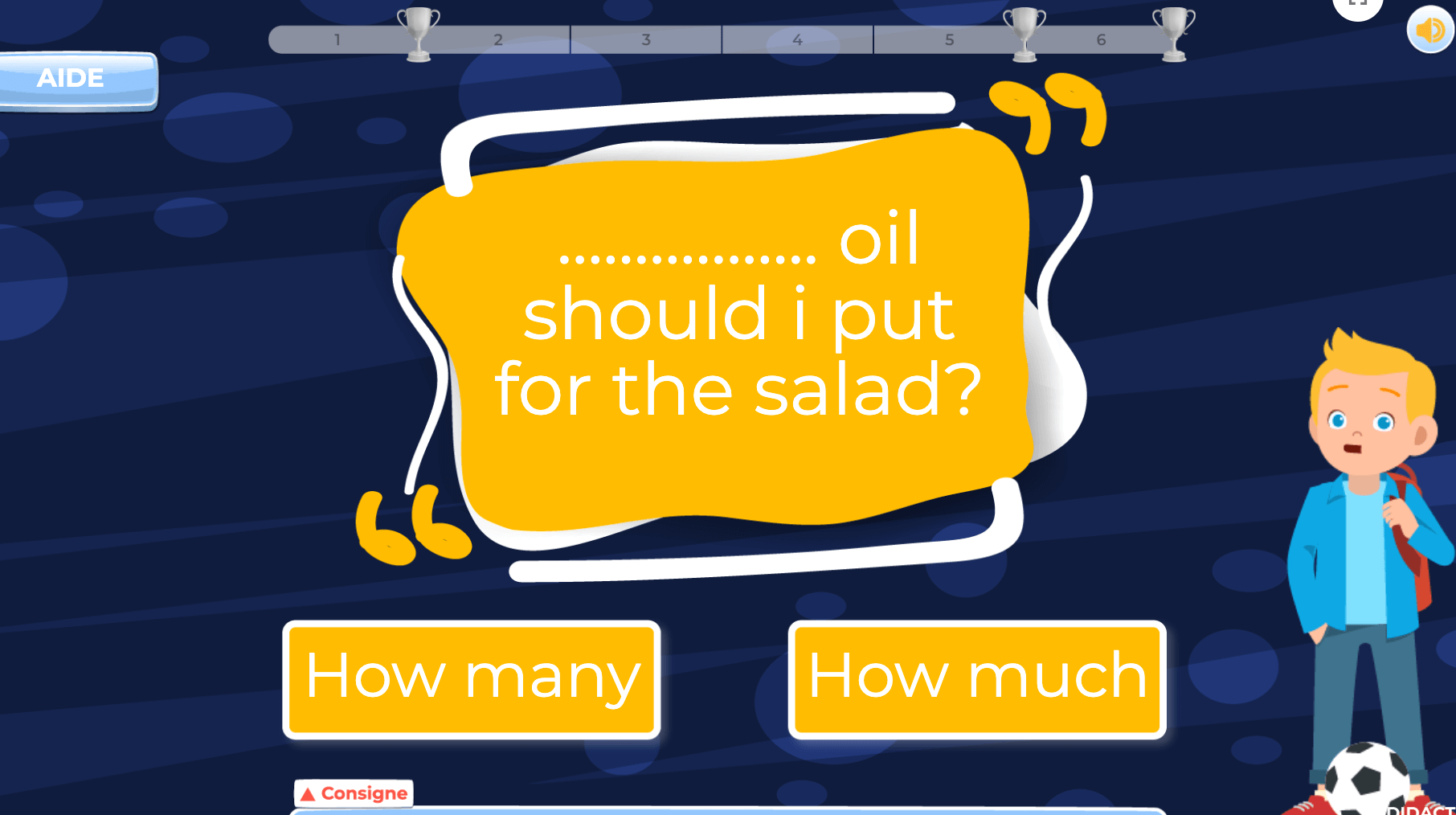This screenshot has height=815, width=1456.
Task: Choose the "How much" answer
Action: (977, 679)
